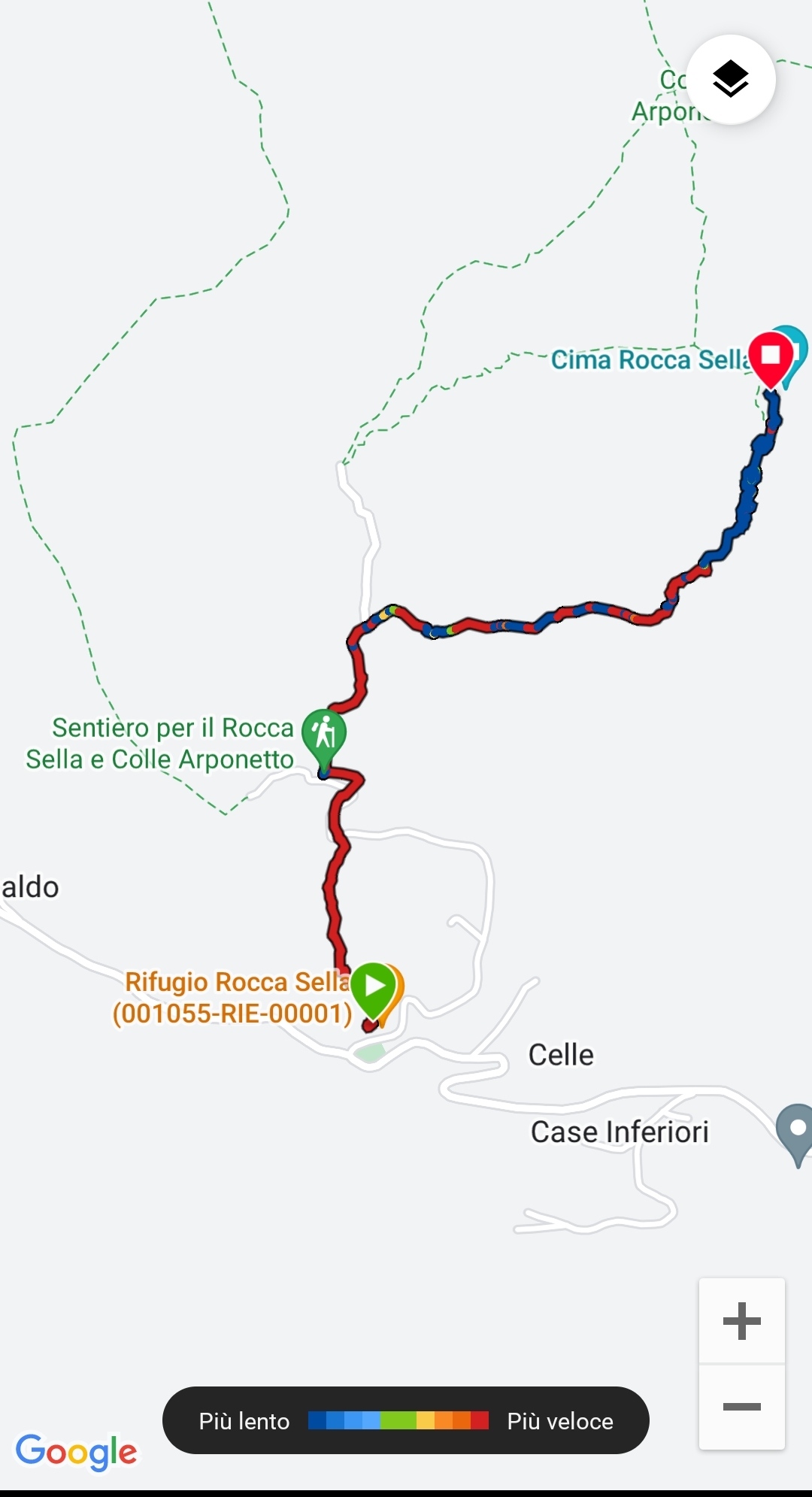
Task: Select the gray place pin near Case Inferiori
Action: (x=797, y=1130)
